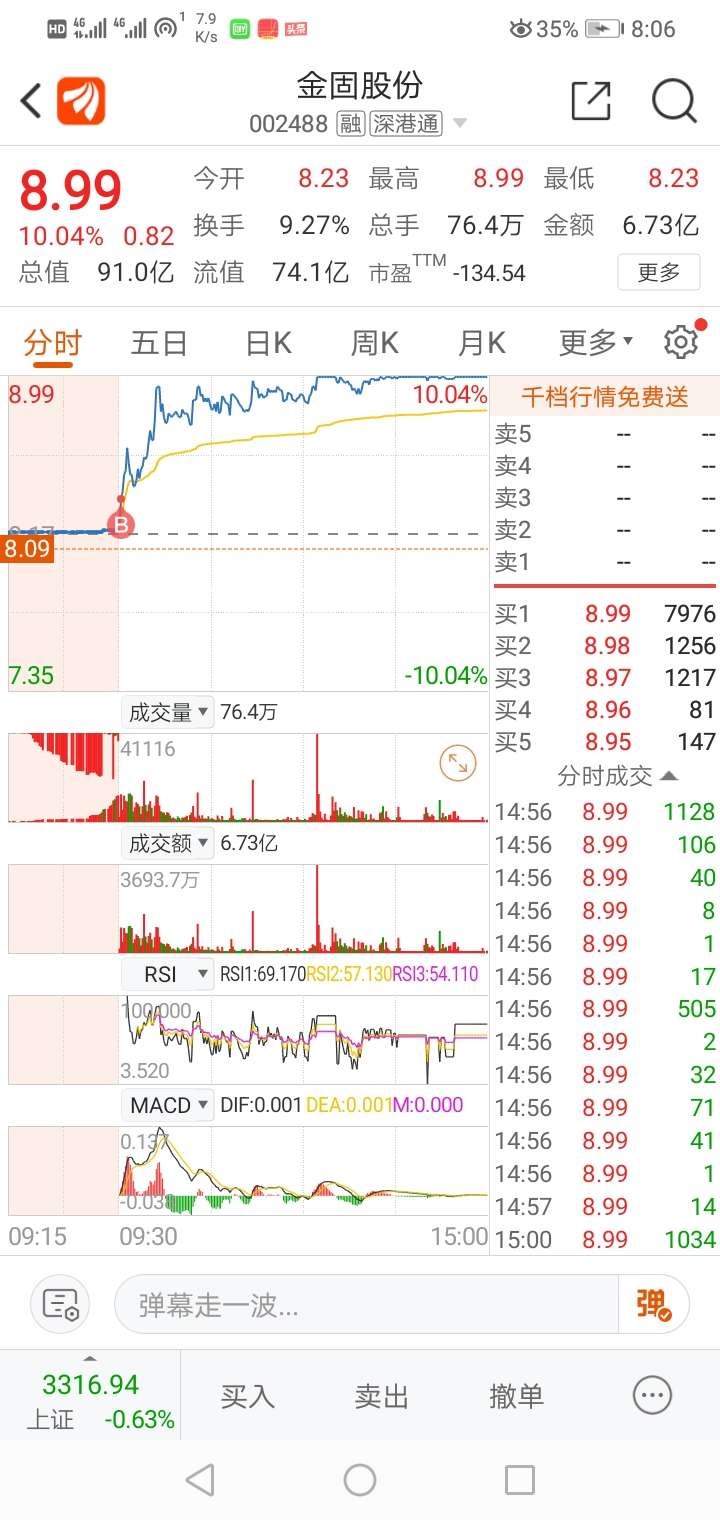Show the 月K chart tab

(x=481, y=344)
